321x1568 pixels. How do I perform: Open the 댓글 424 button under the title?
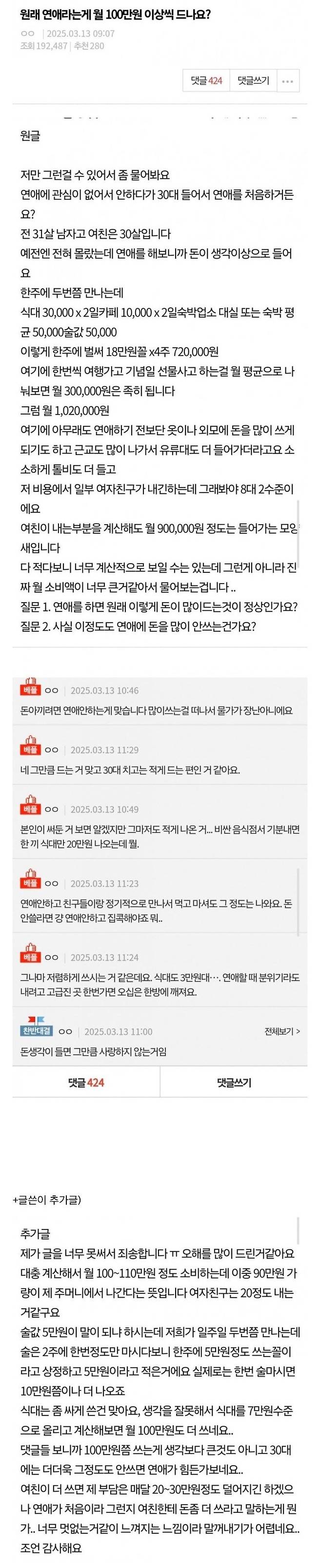pyautogui.click(x=206, y=80)
